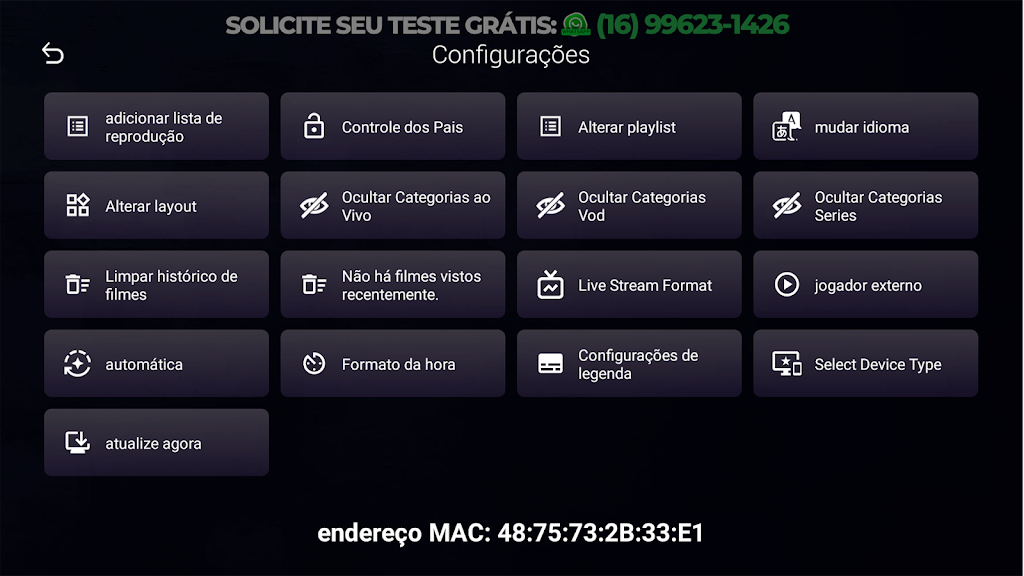
Task: Select Alterar playlist
Action: [x=629, y=127]
